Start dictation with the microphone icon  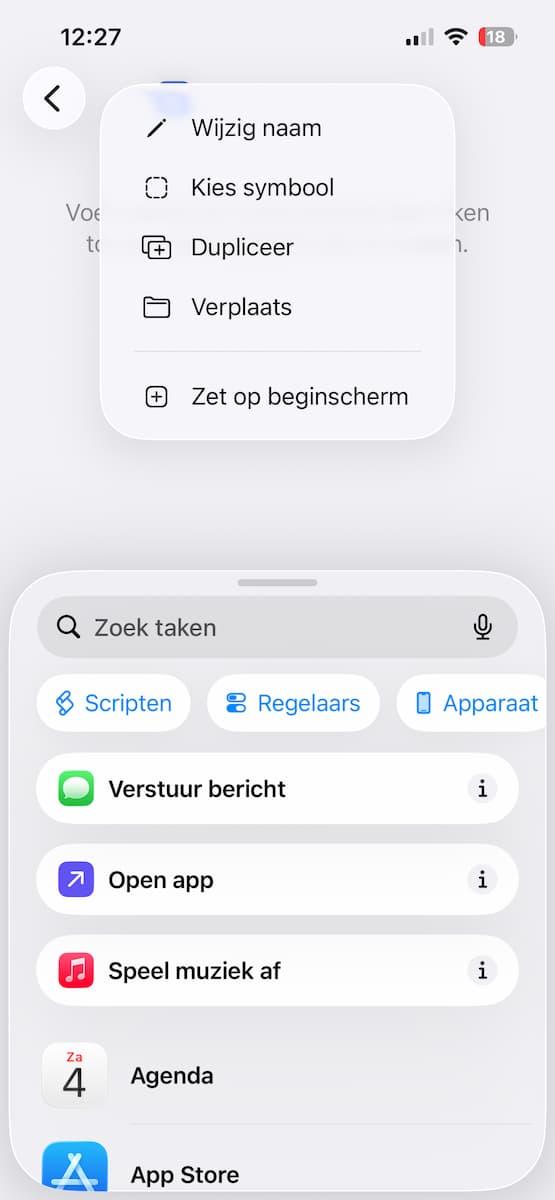pos(483,627)
